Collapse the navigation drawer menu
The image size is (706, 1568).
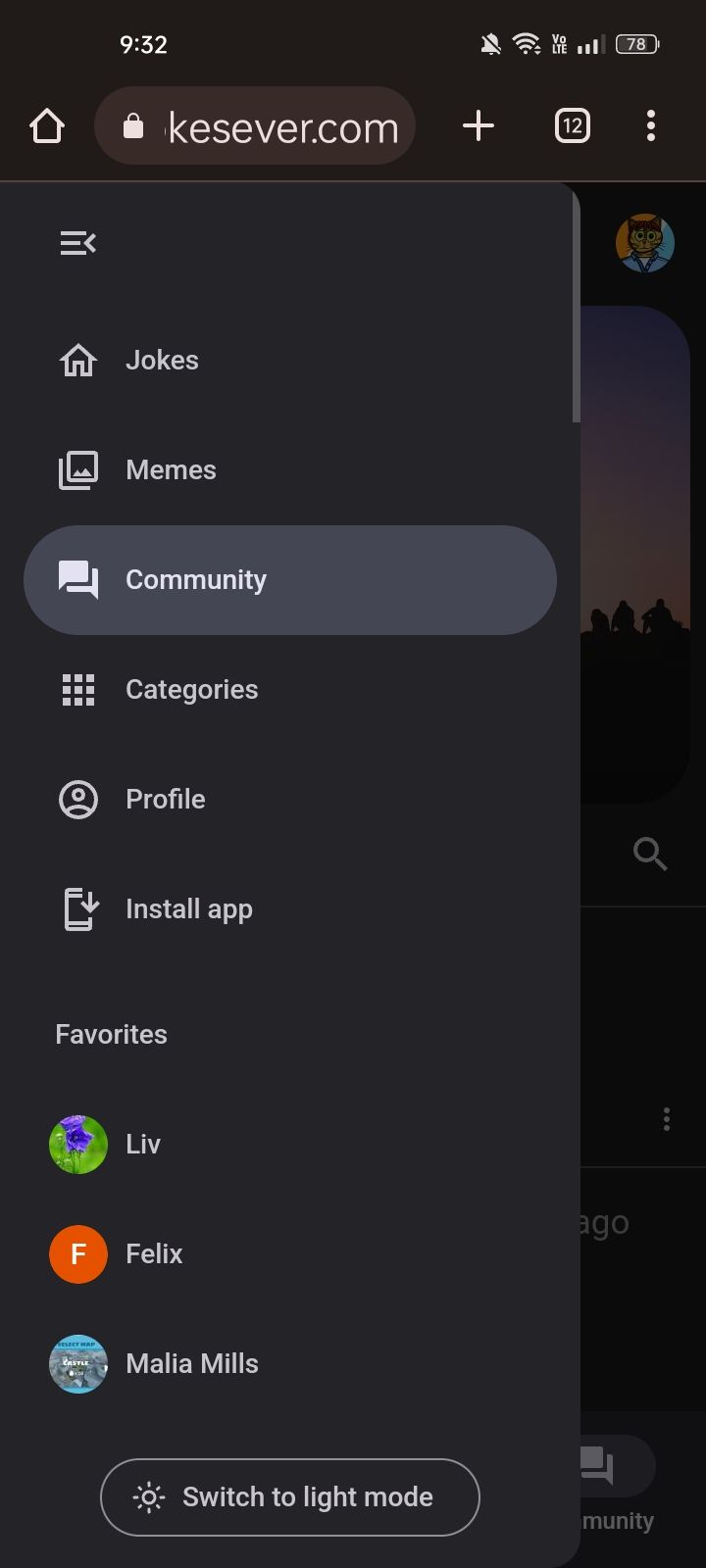click(x=78, y=242)
